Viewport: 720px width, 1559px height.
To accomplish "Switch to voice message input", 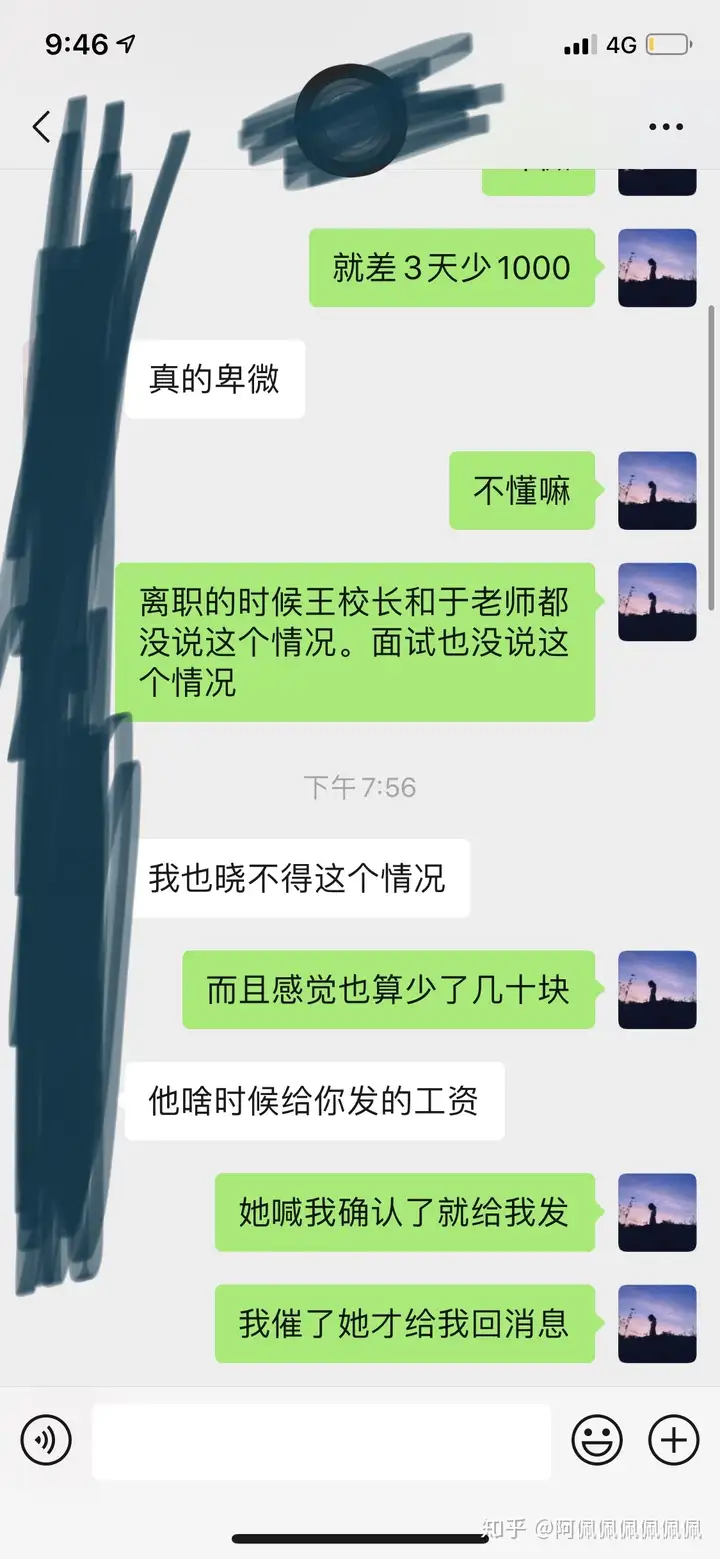I will [x=46, y=1440].
